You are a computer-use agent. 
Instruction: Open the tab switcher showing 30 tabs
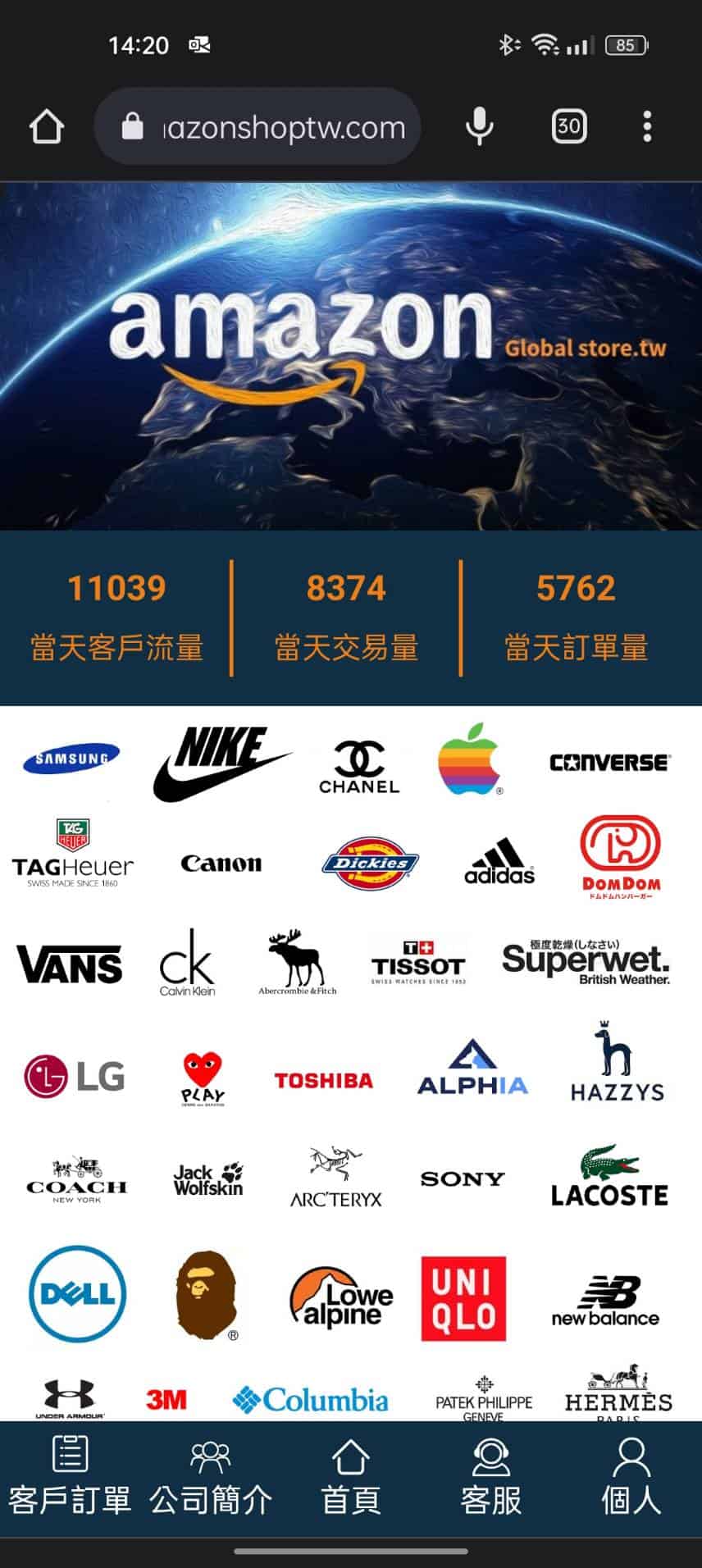[x=569, y=126]
